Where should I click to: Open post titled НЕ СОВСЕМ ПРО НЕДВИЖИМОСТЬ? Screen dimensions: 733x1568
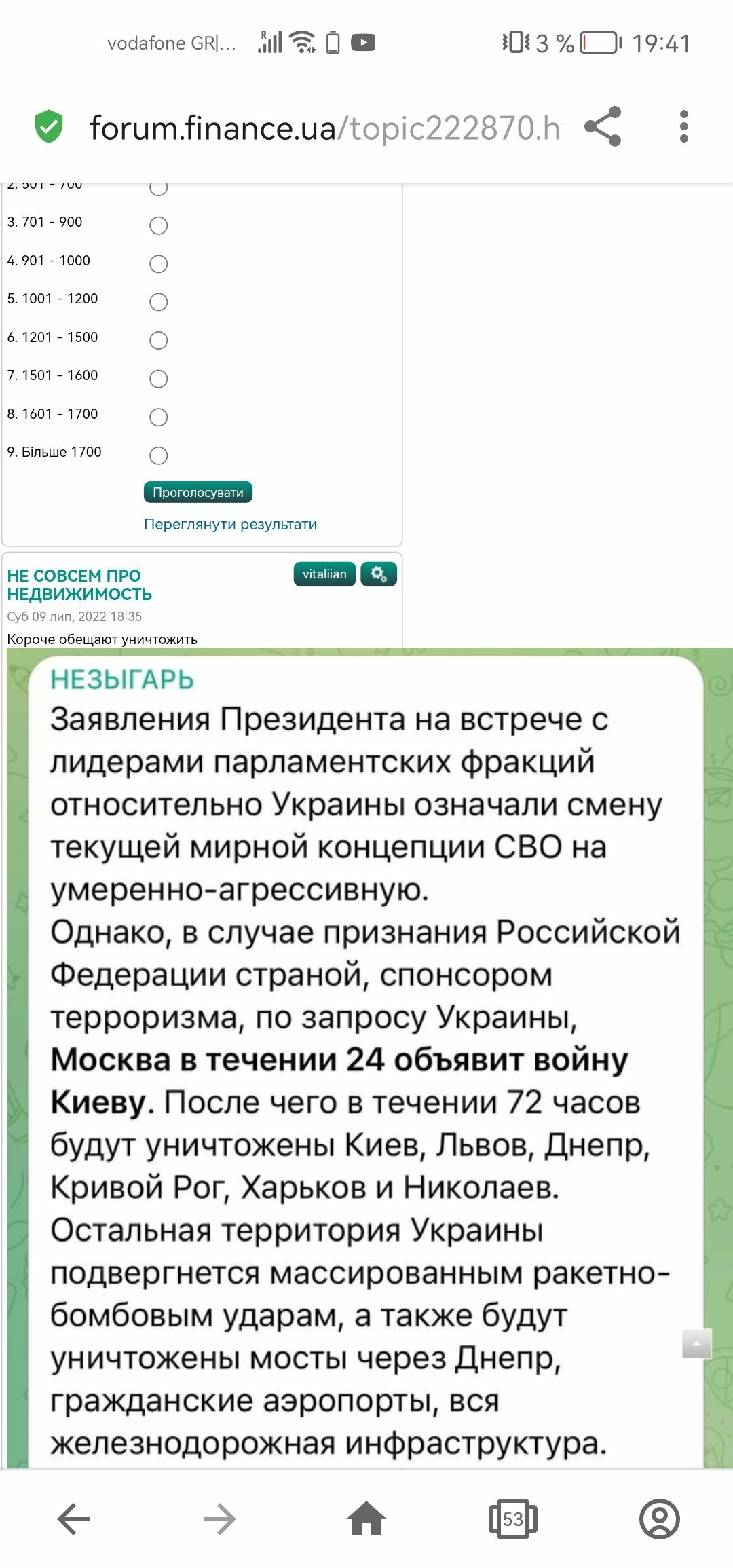79,584
